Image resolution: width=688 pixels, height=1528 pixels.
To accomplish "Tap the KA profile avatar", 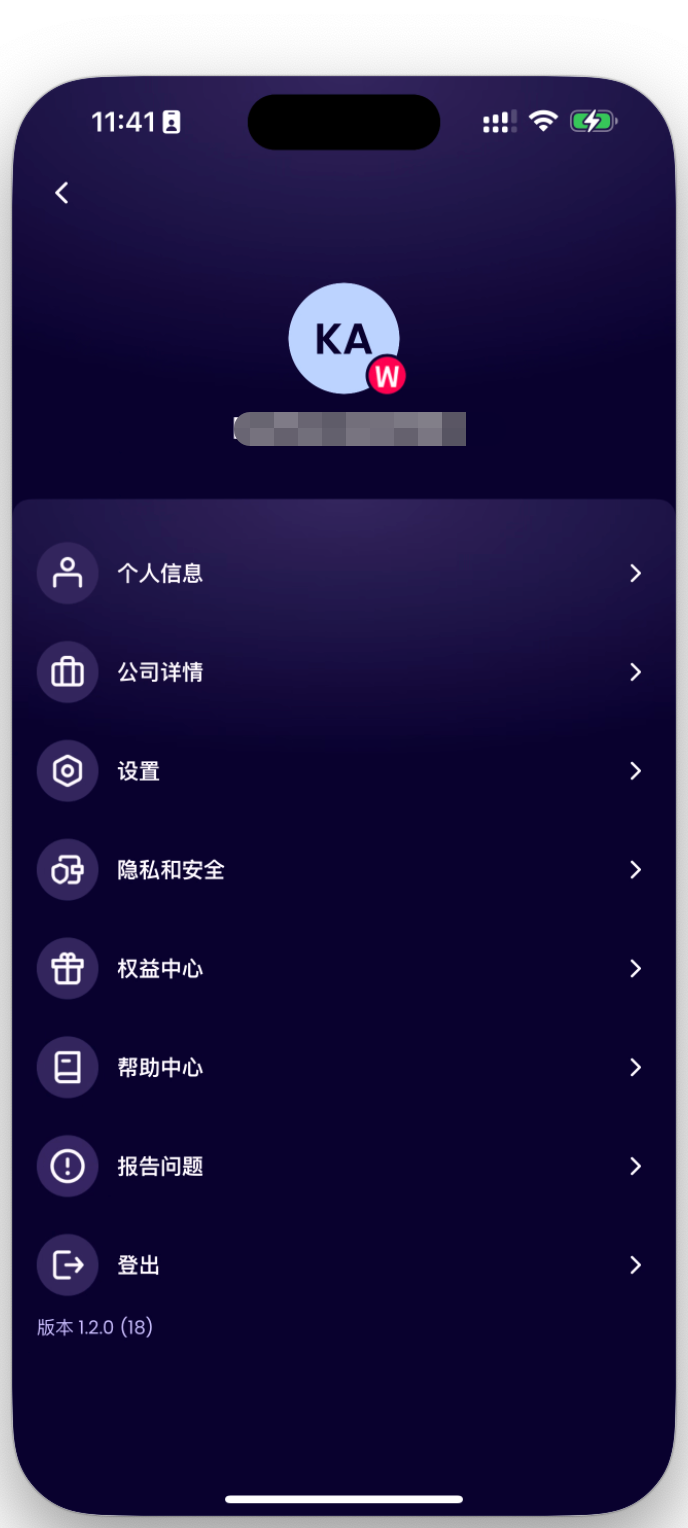I will pos(343,339).
